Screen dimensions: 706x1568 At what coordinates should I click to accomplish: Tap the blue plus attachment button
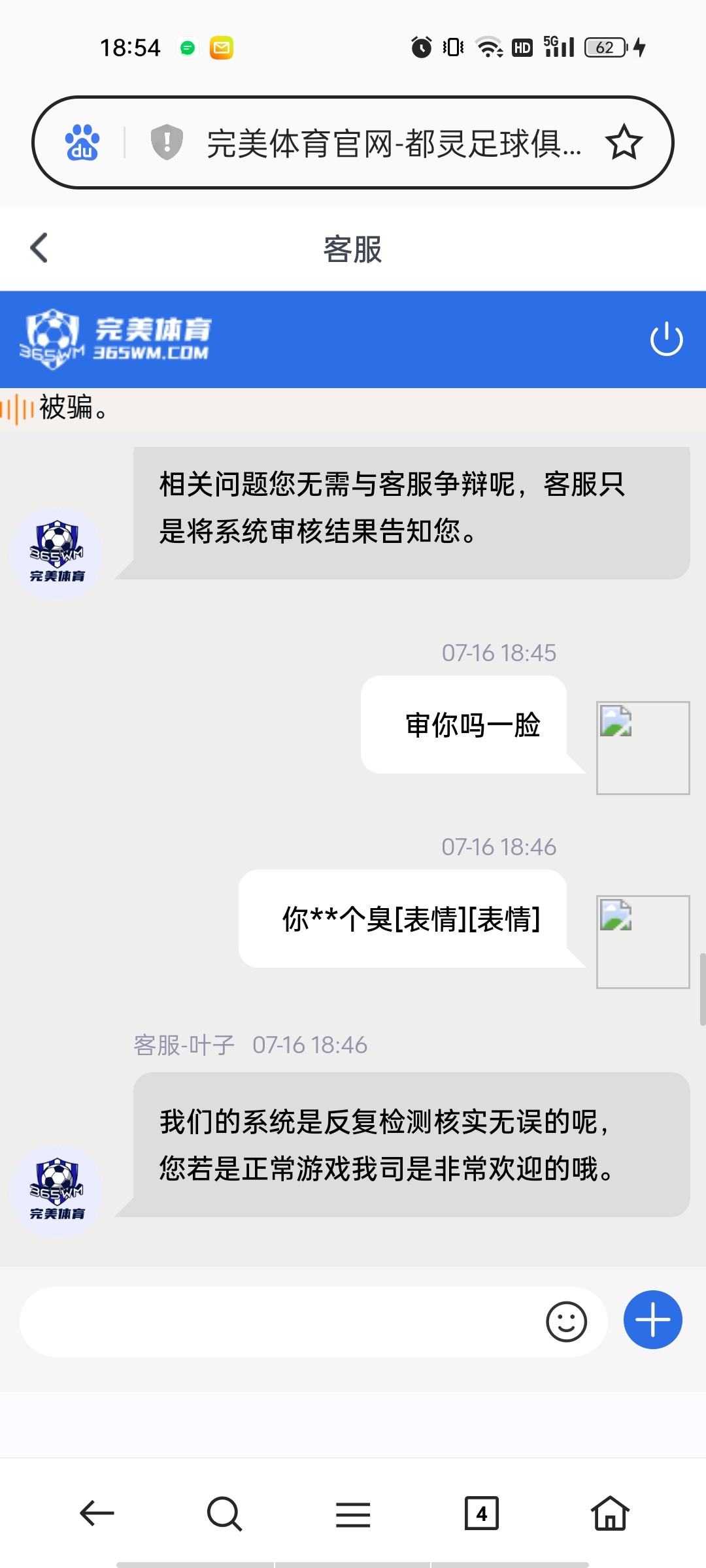click(x=652, y=1320)
